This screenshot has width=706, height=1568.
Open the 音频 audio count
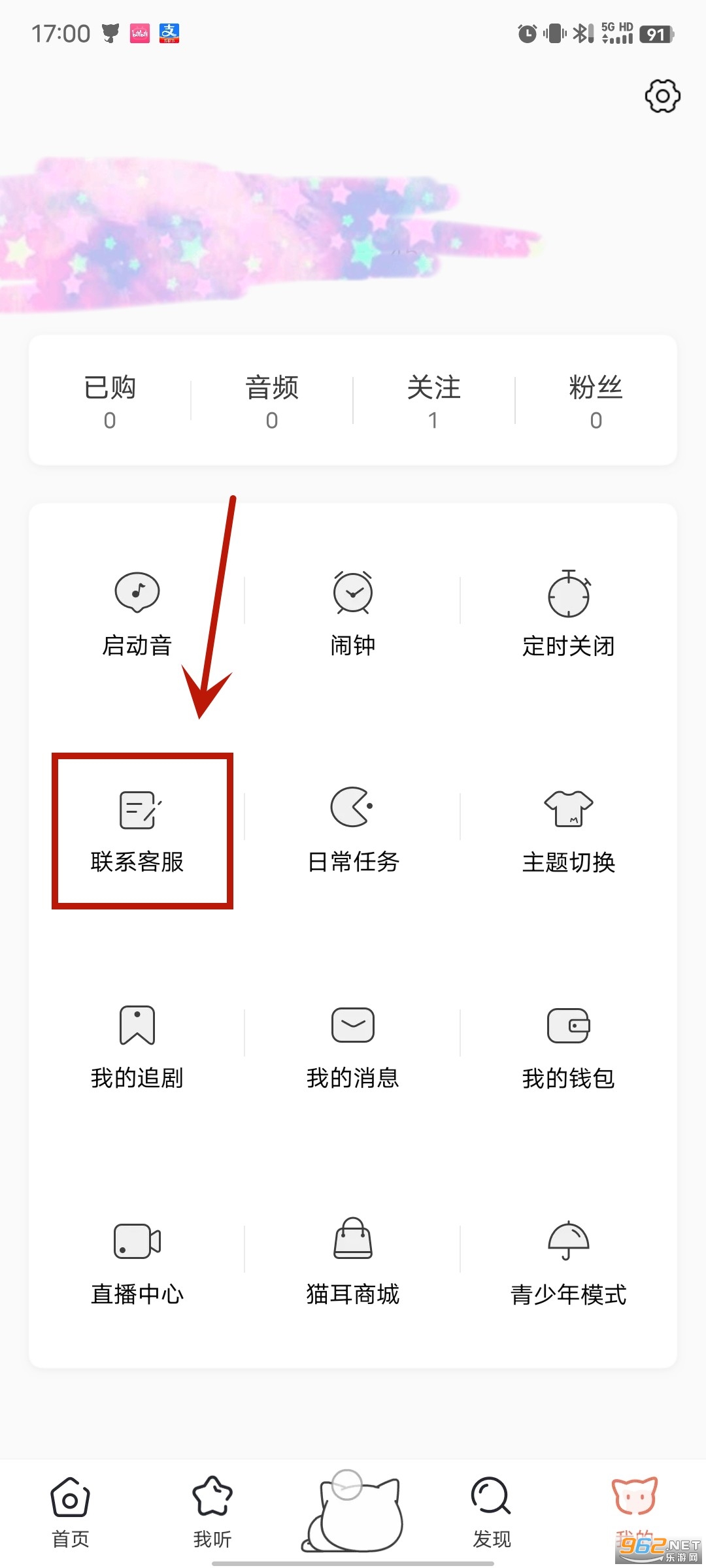pos(272,400)
